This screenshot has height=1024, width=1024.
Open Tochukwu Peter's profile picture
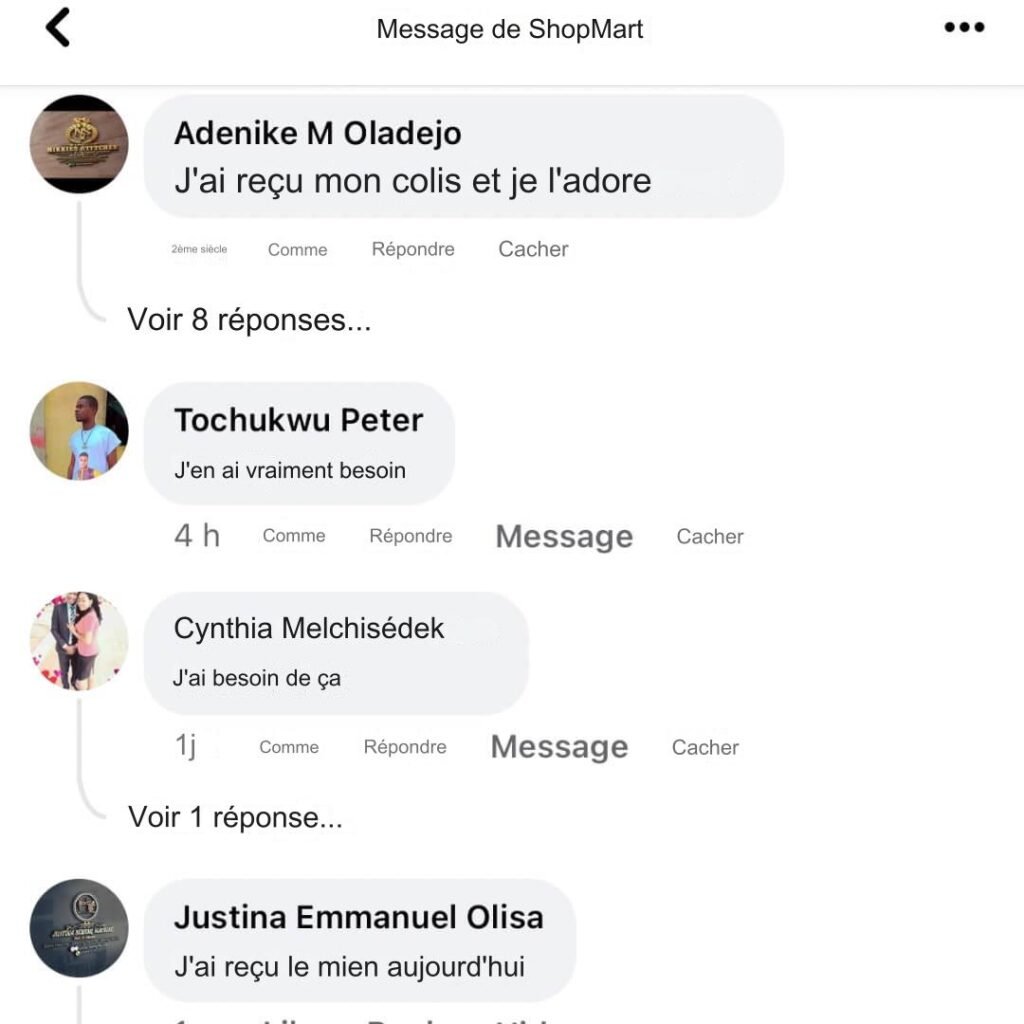79,431
